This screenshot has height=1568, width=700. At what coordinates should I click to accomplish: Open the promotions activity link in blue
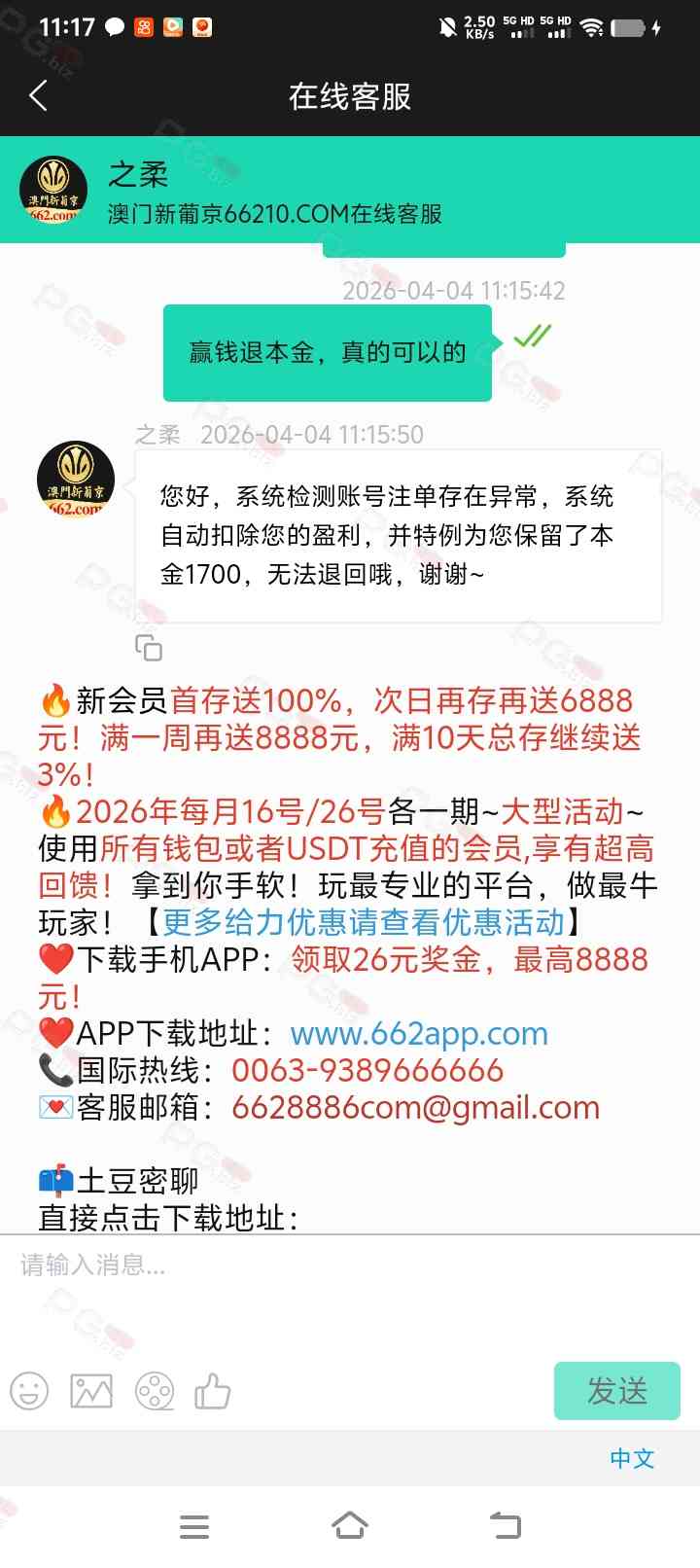[x=363, y=921]
